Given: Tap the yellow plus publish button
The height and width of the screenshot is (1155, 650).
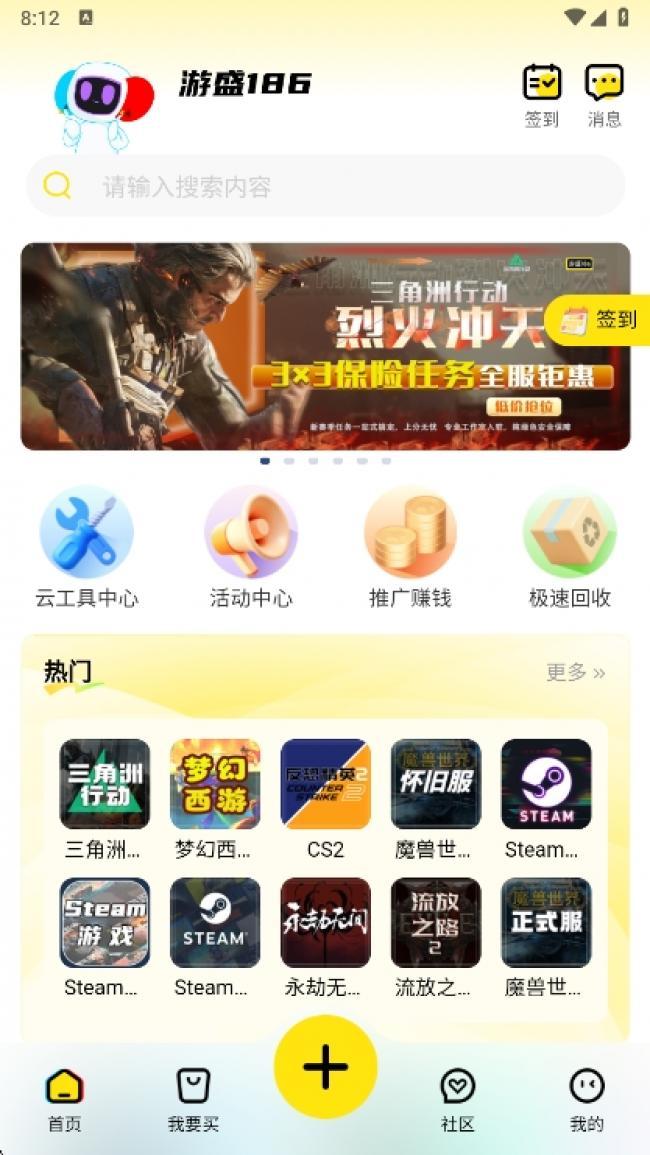Looking at the screenshot, I should coord(325,1066).
